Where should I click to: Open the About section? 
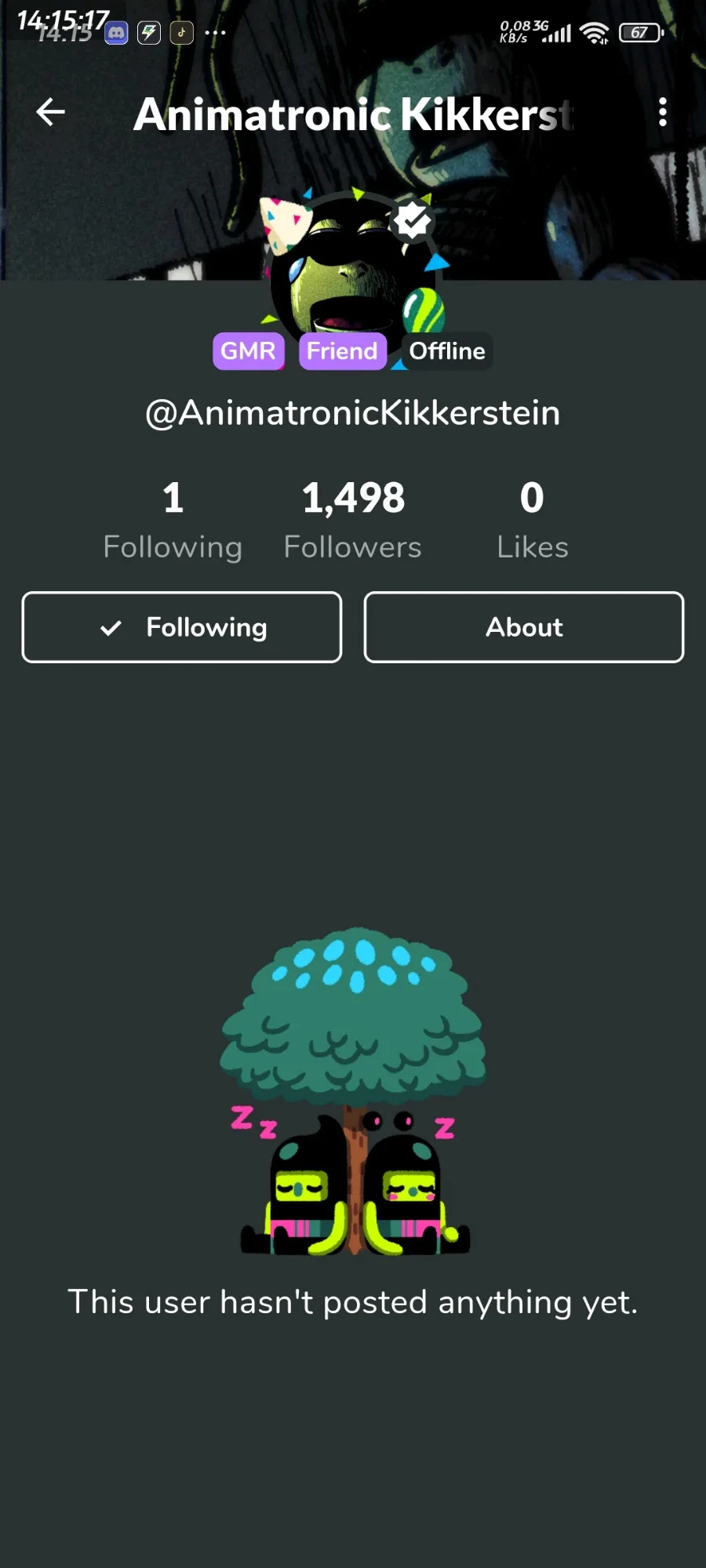(x=524, y=627)
